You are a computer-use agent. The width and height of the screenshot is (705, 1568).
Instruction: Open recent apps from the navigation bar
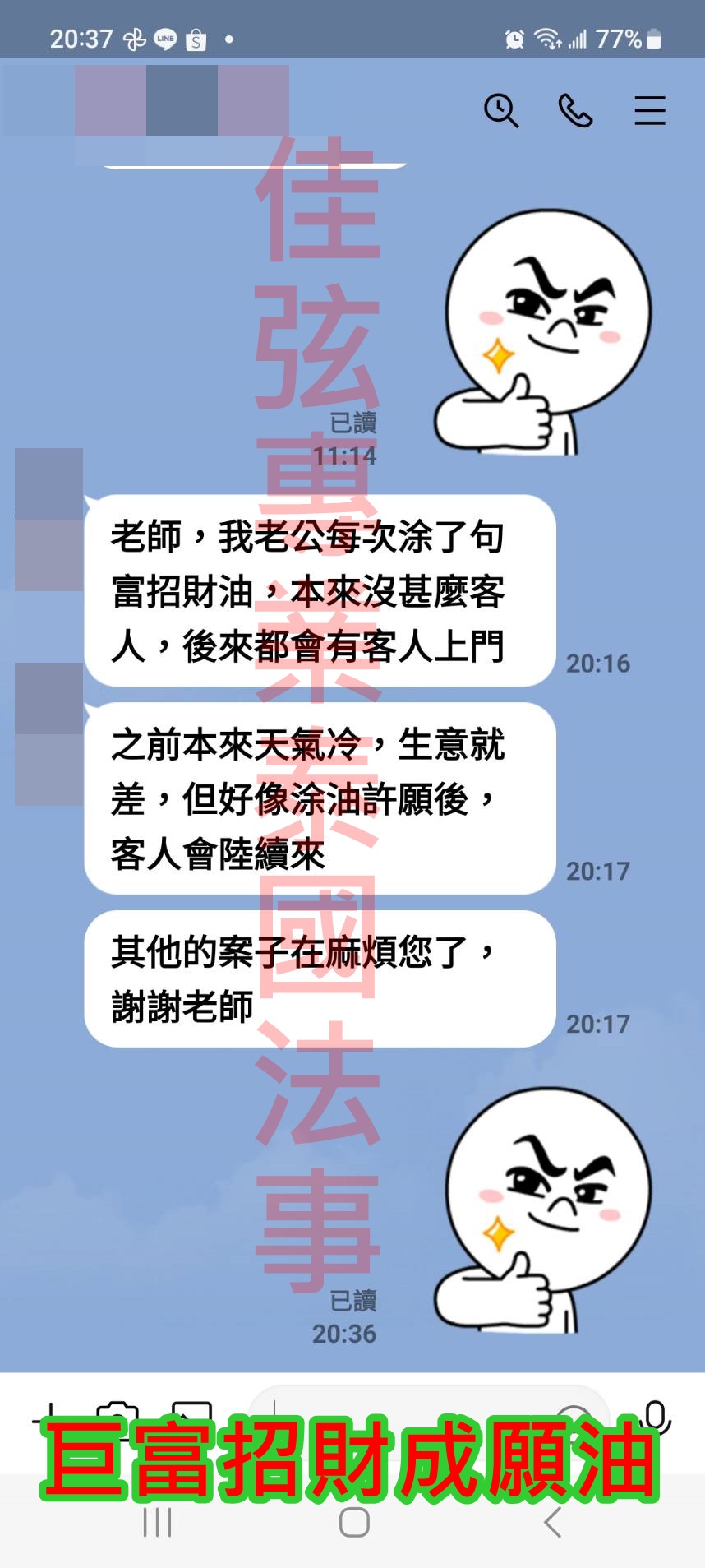[157, 1523]
